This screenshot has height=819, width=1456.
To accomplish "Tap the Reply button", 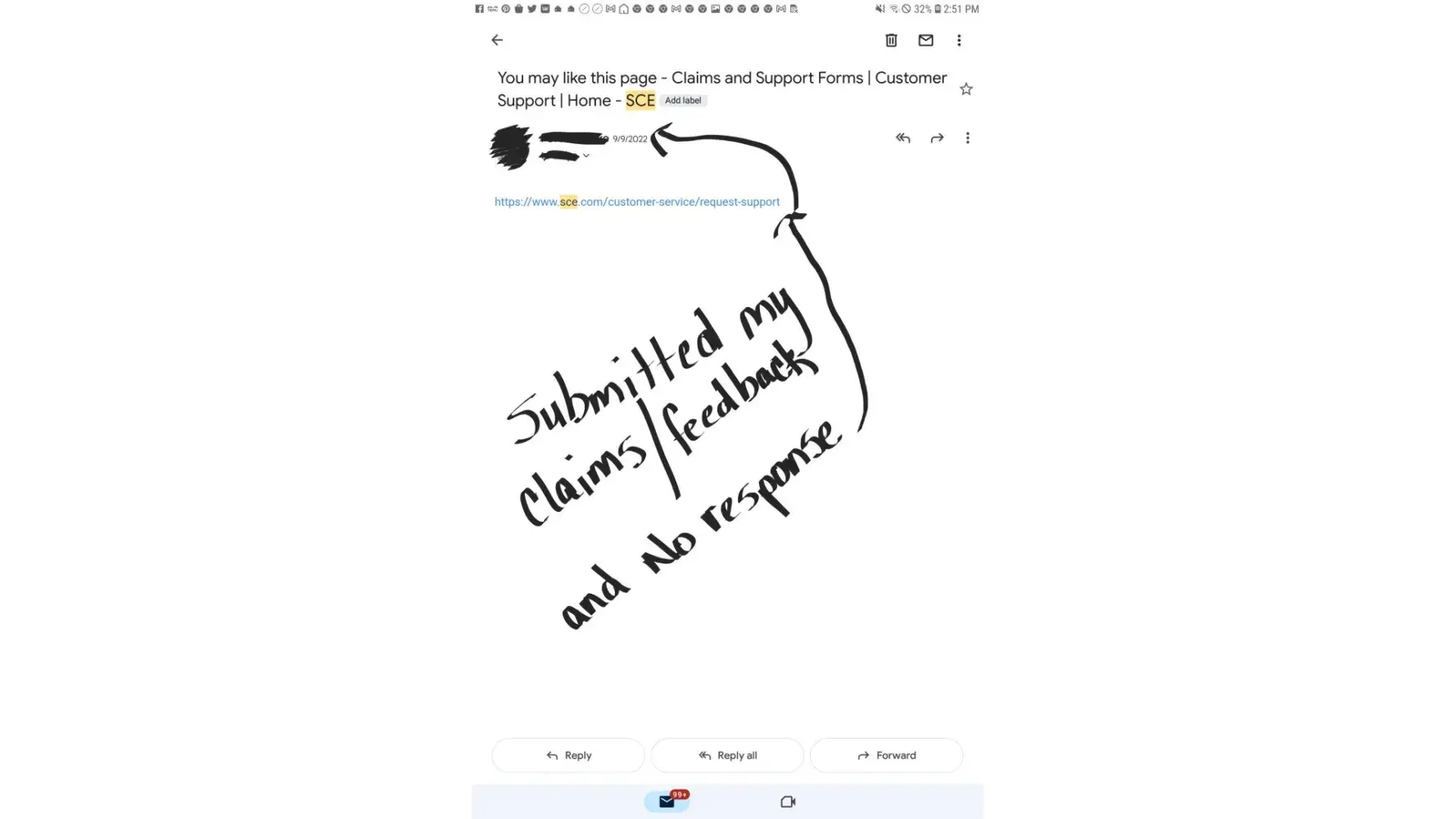I will (x=568, y=755).
